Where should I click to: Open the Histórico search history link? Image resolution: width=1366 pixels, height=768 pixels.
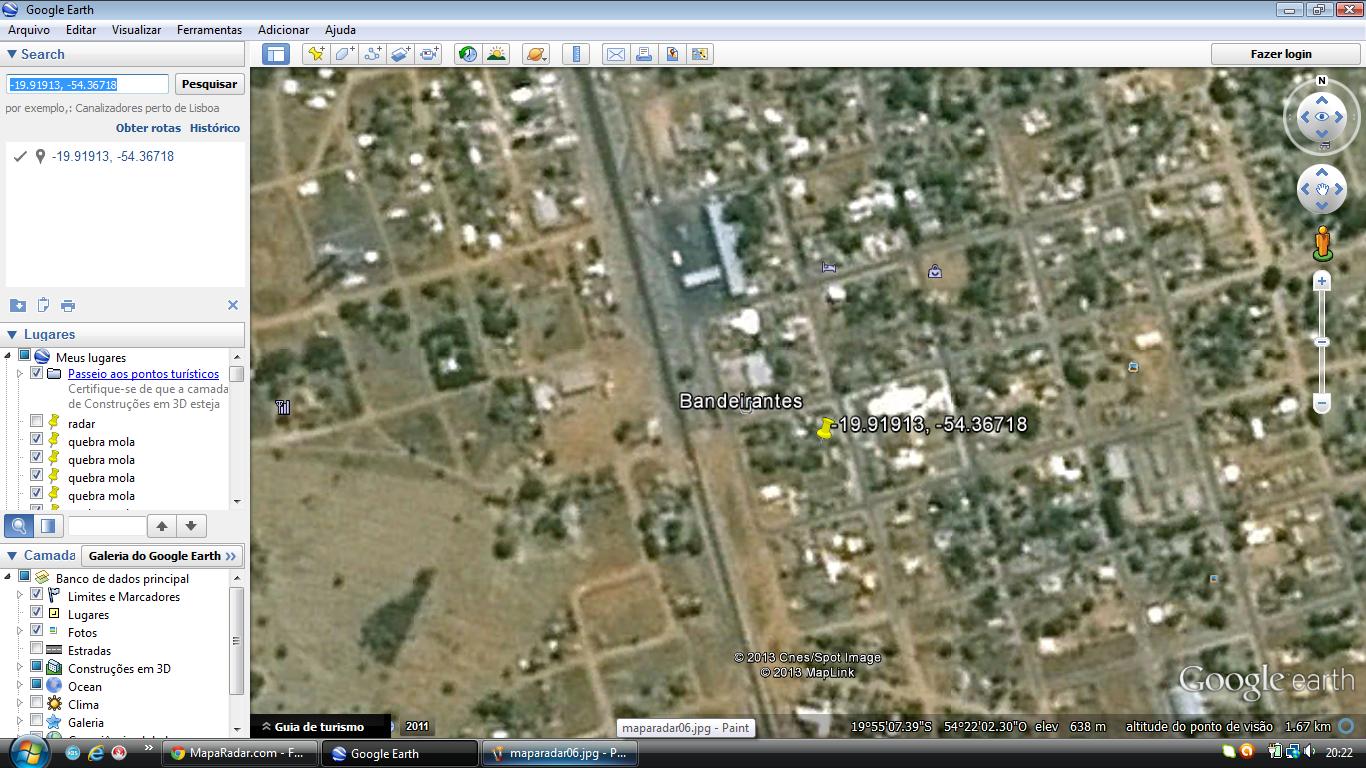point(215,128)
